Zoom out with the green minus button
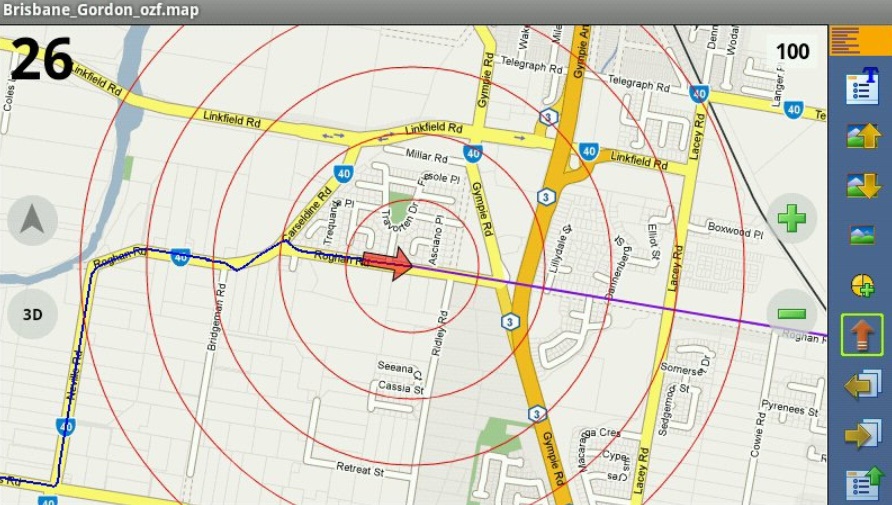The width and height of the screenshot is (892, 505). click(791, 314)
